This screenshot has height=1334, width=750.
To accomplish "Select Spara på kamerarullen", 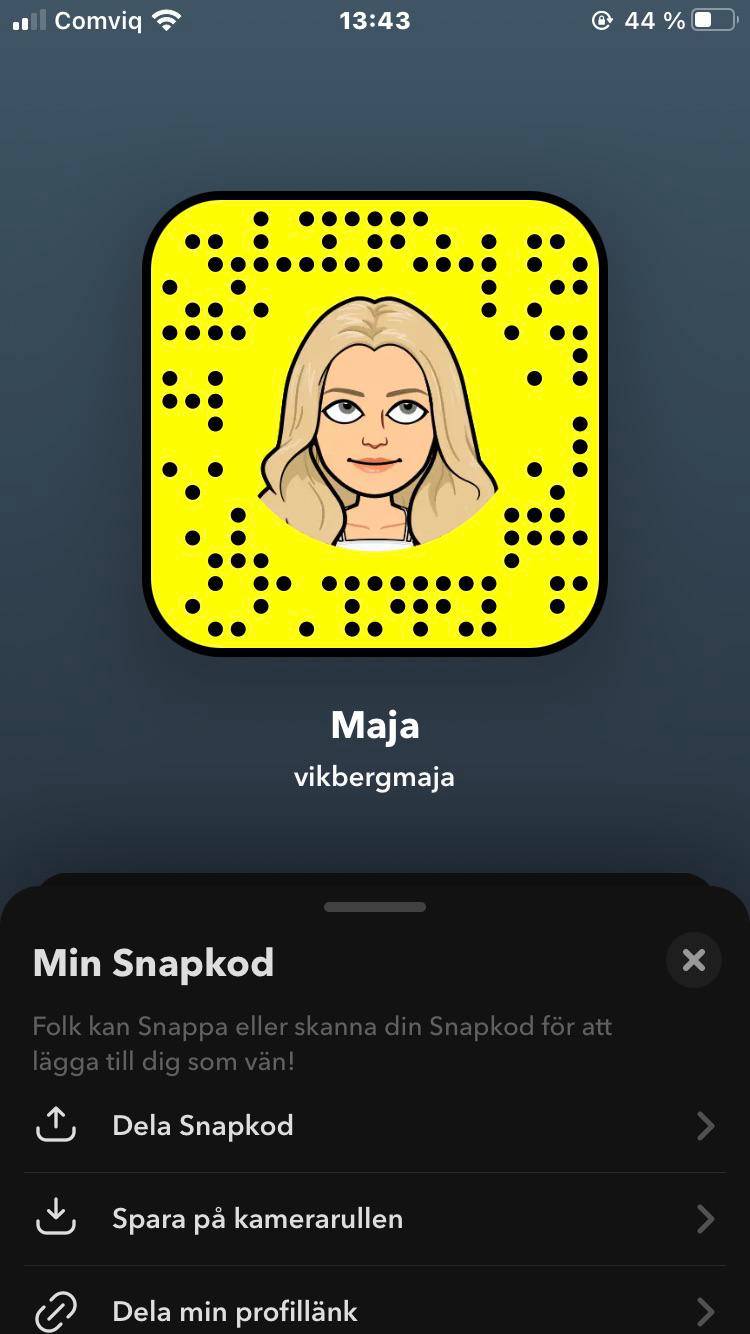I will click(x=374, y=1219).
